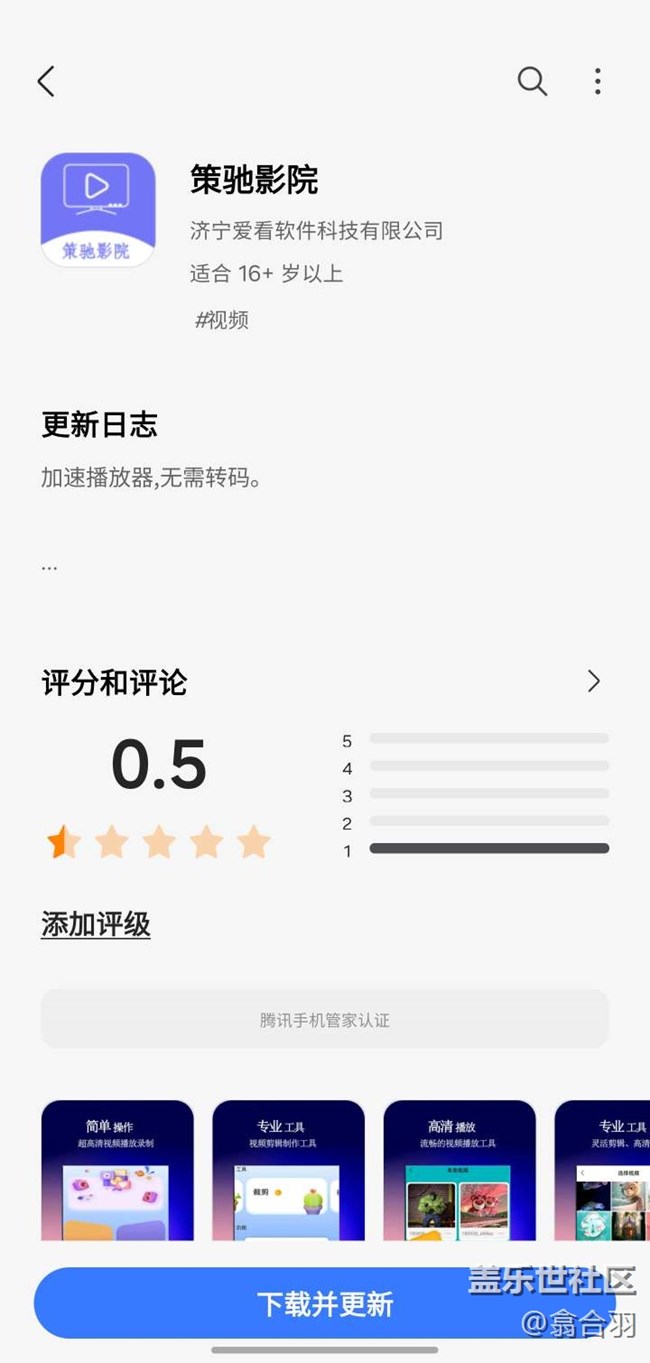This screenshot has height=1363, width=650.
Task: Open 评分和评论 details via the chevron
Action: (594, 681)
